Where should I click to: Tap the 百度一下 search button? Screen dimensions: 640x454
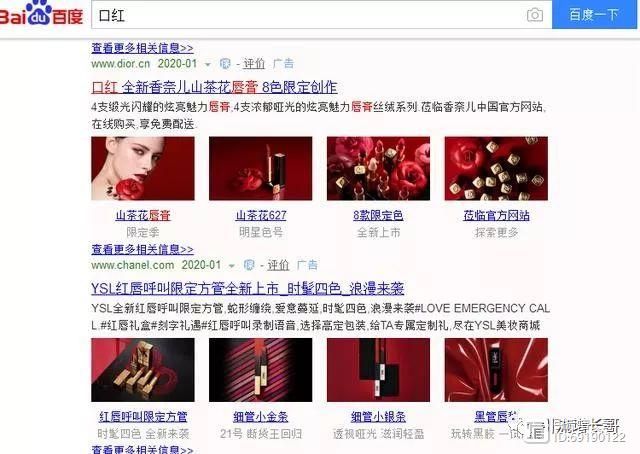coord(593,15)
